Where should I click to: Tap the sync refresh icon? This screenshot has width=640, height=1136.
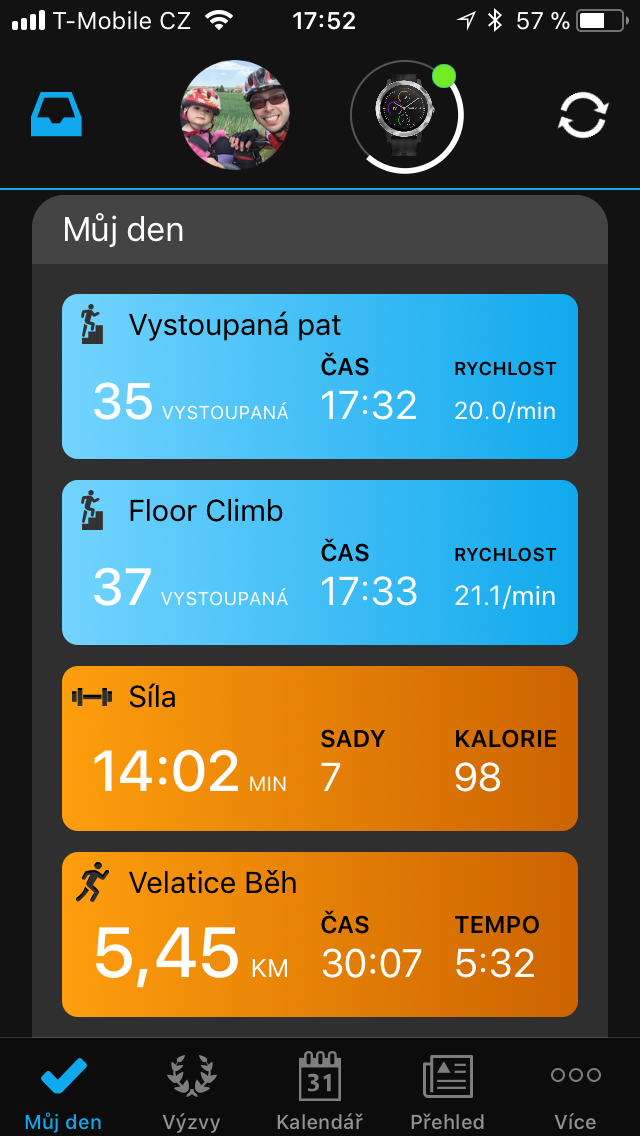(582, 116)
